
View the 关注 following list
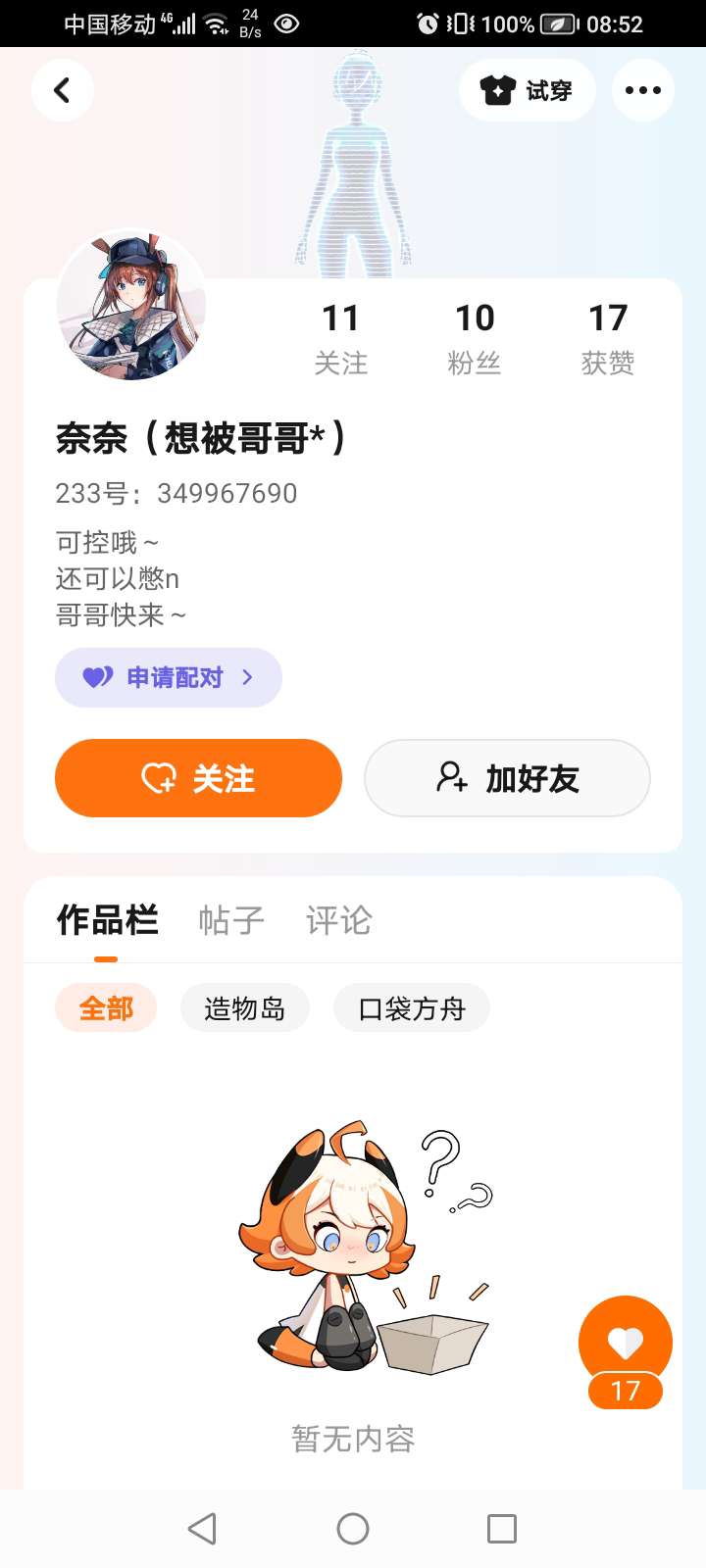[340, 338]
